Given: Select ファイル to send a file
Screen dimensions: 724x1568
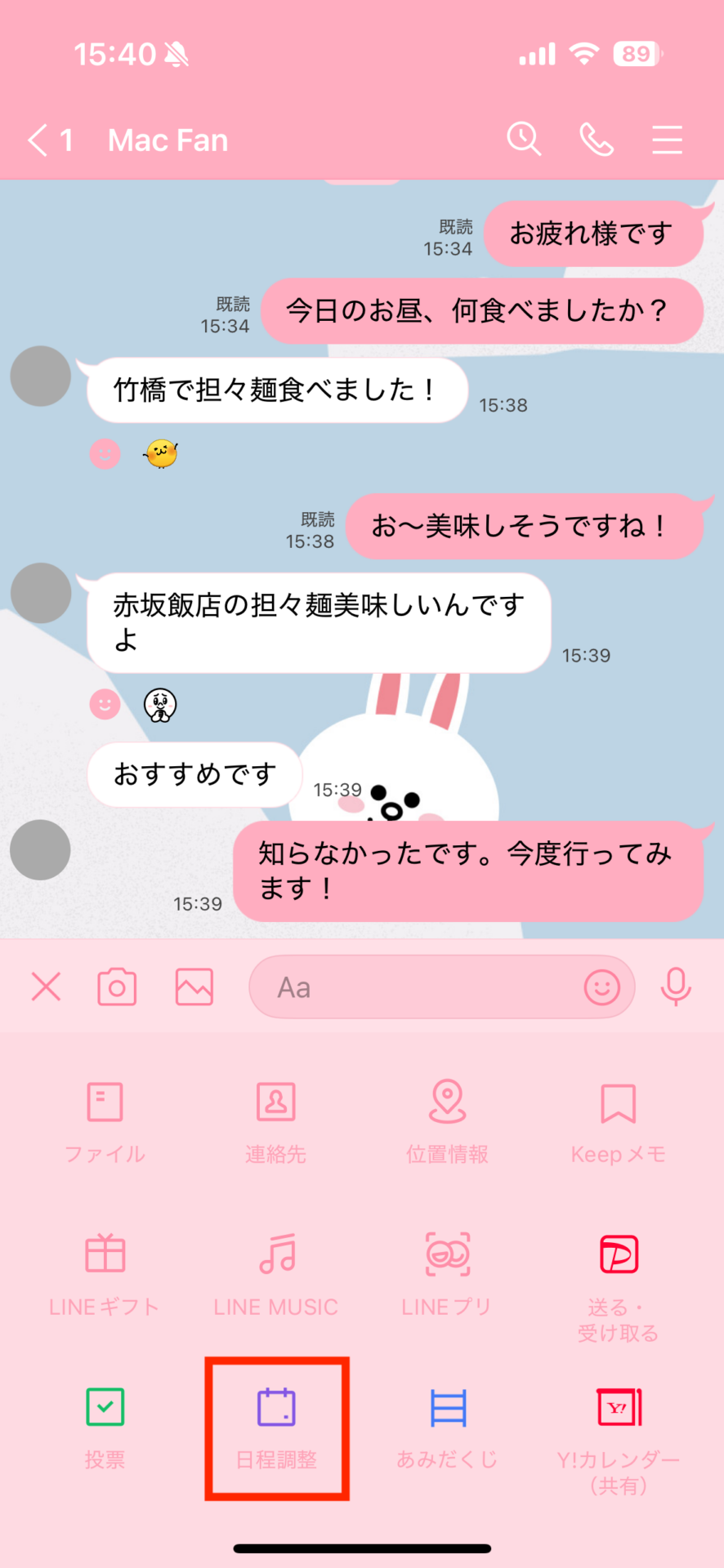Looking at the screenshot, I should pyautogui.click(x=105, y=1120).
